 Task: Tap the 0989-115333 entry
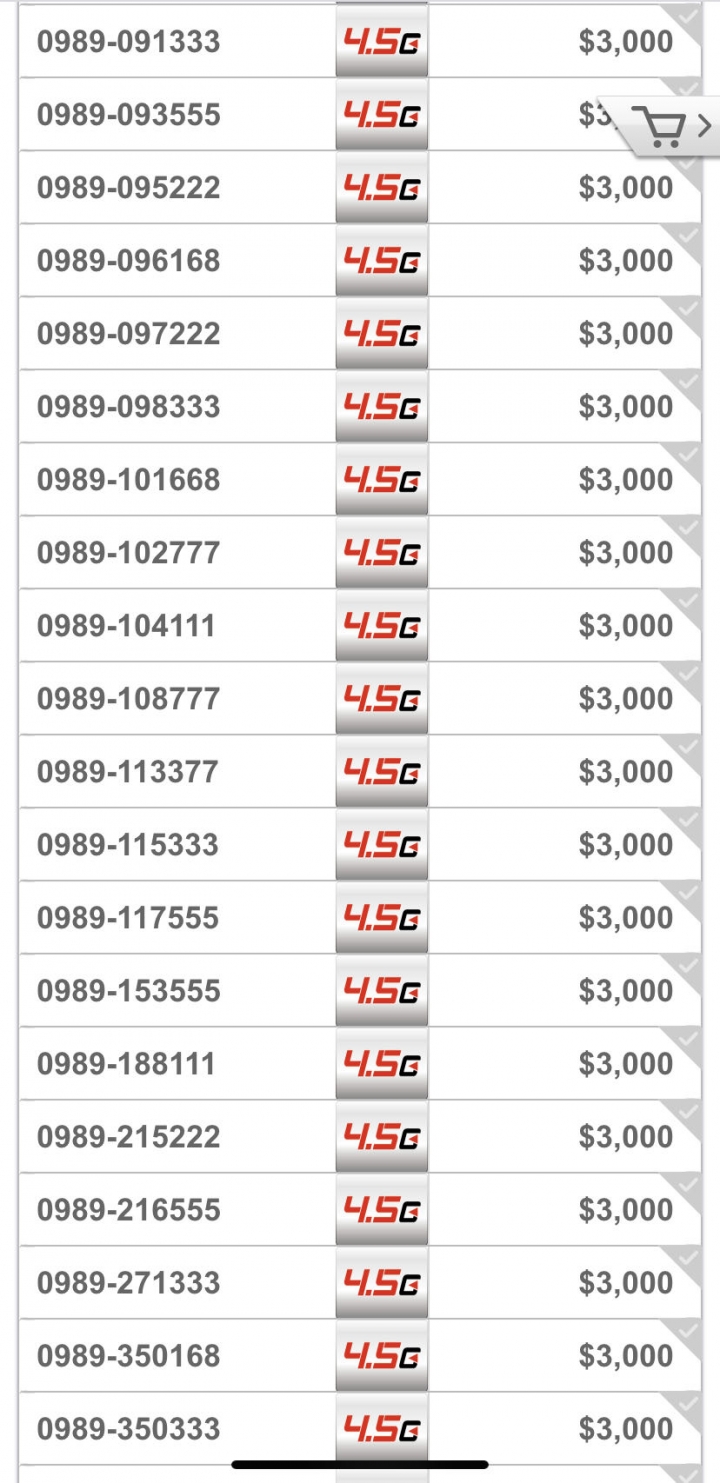coord(360,845)
